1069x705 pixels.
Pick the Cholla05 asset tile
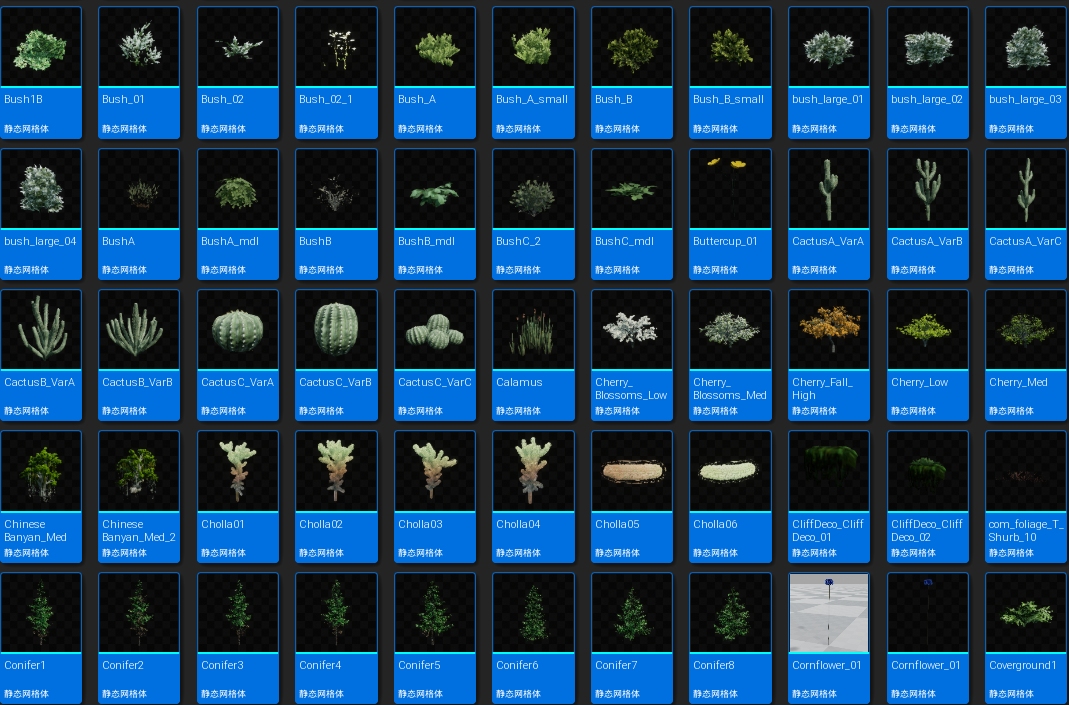tap(631, 472)
